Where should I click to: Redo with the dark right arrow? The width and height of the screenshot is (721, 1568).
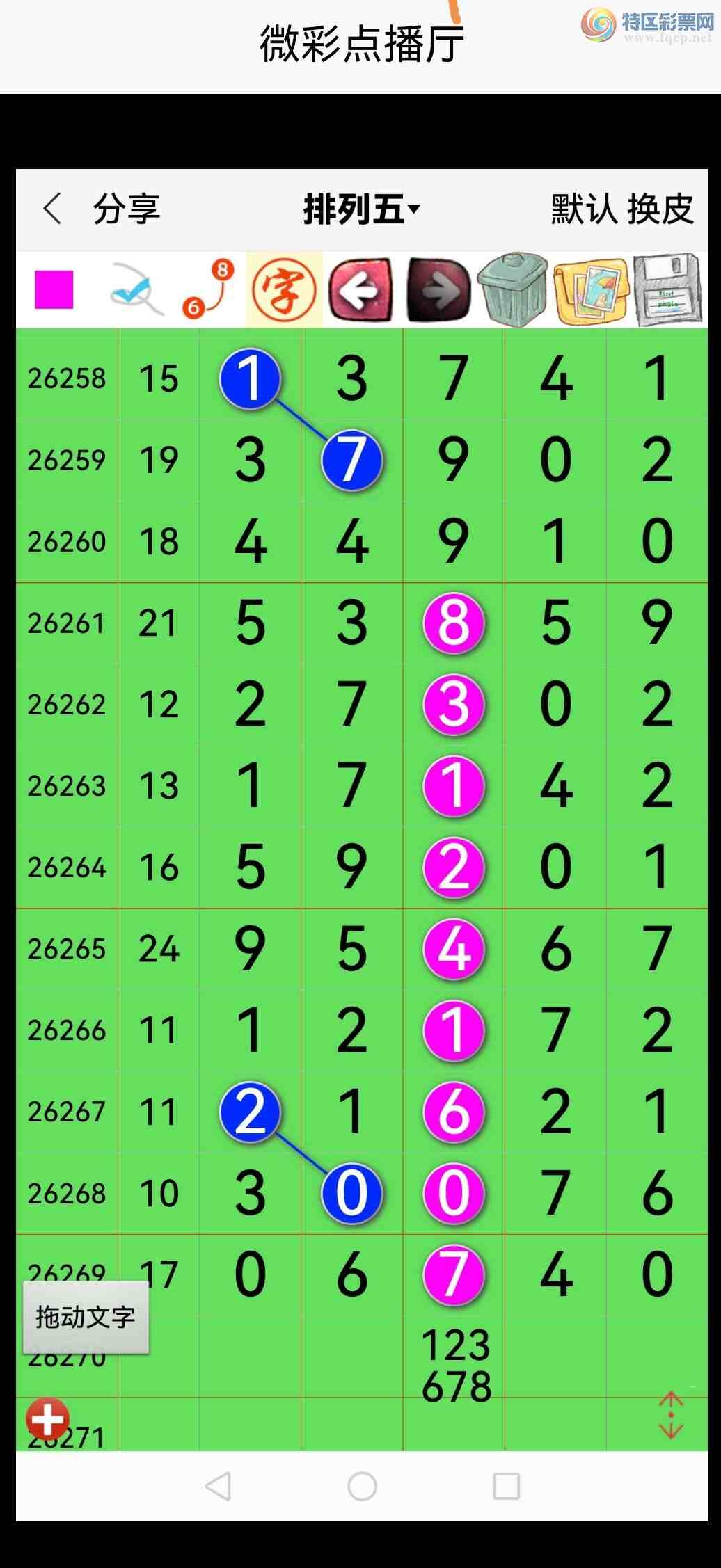tap(439, 289)
